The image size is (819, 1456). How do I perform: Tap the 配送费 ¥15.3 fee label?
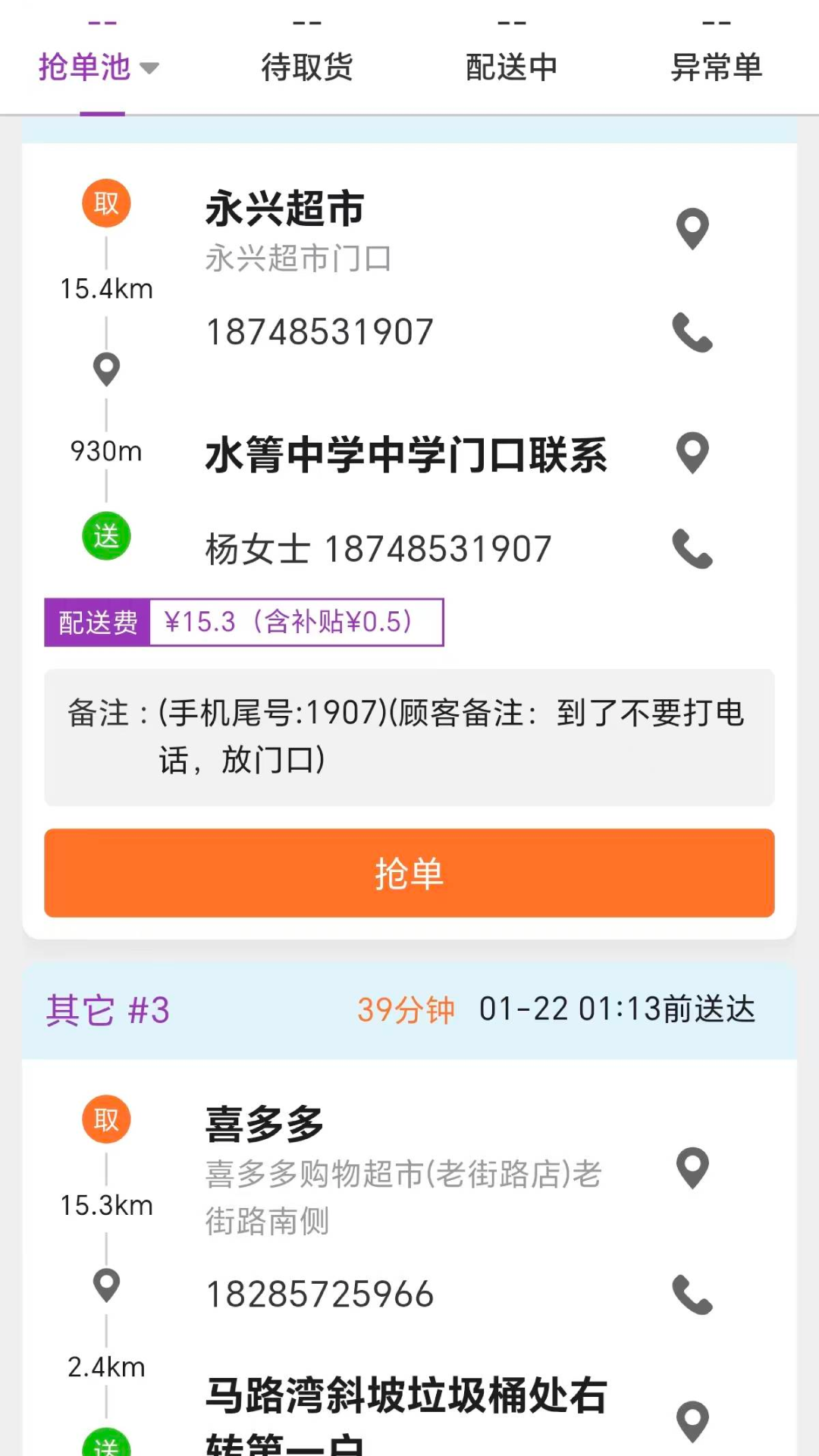(244, 621)
